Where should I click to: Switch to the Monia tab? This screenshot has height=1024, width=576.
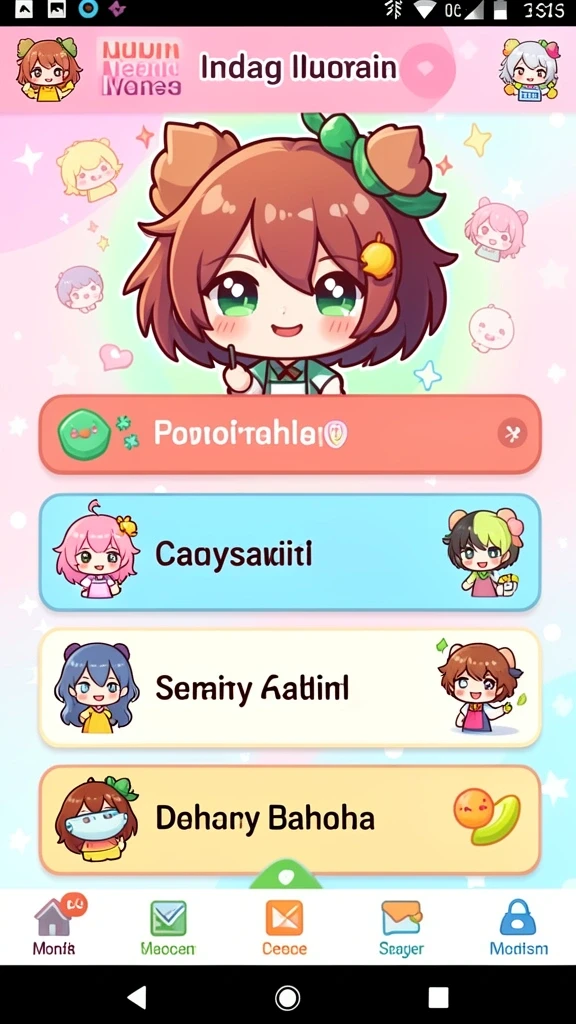point(55,927)
